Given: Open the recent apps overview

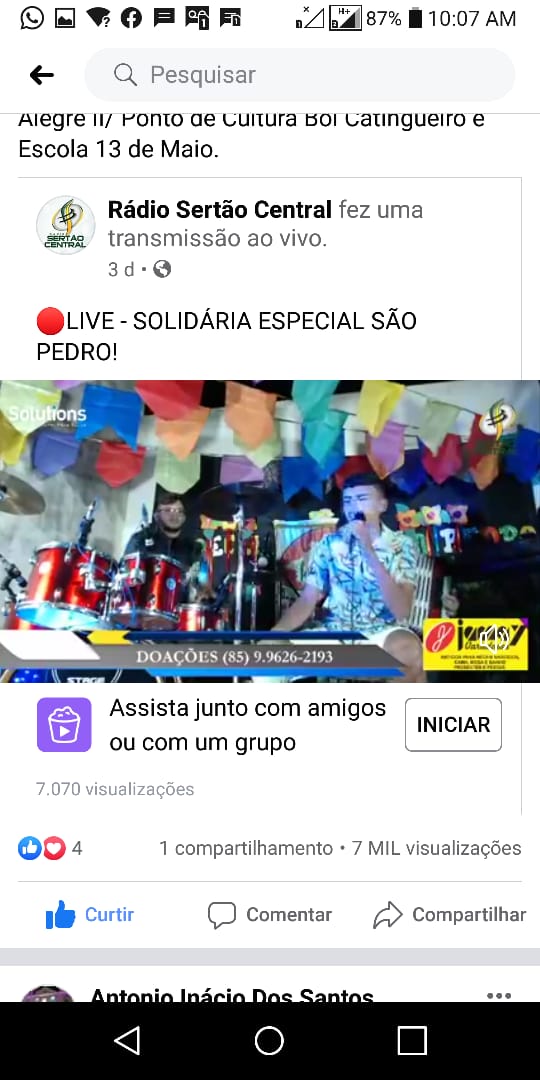Looking at the screenshot, I should [412, 1040].
